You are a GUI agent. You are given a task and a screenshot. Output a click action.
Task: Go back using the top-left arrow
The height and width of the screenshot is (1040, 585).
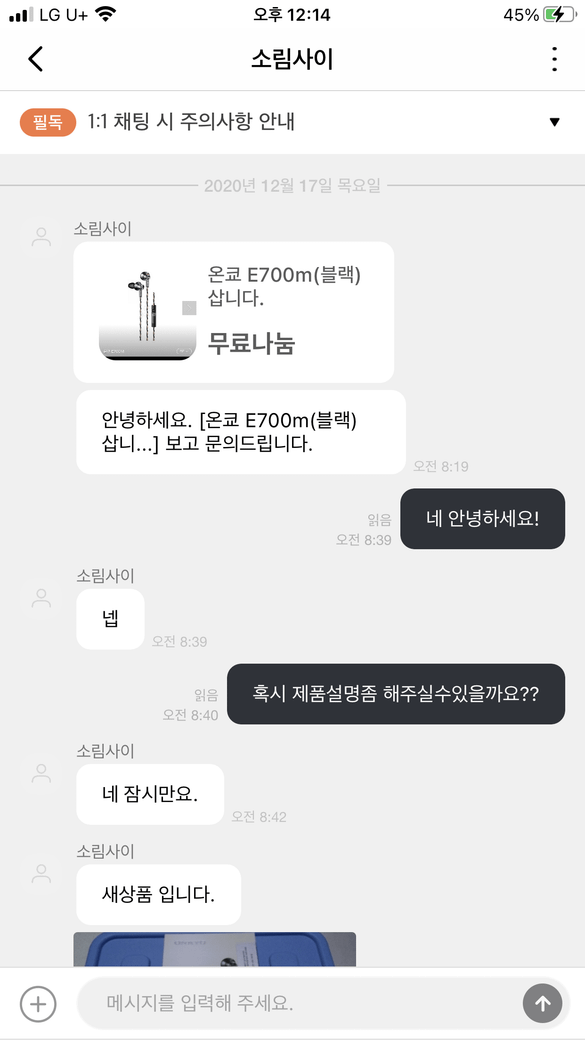click(x=35, y=59)
